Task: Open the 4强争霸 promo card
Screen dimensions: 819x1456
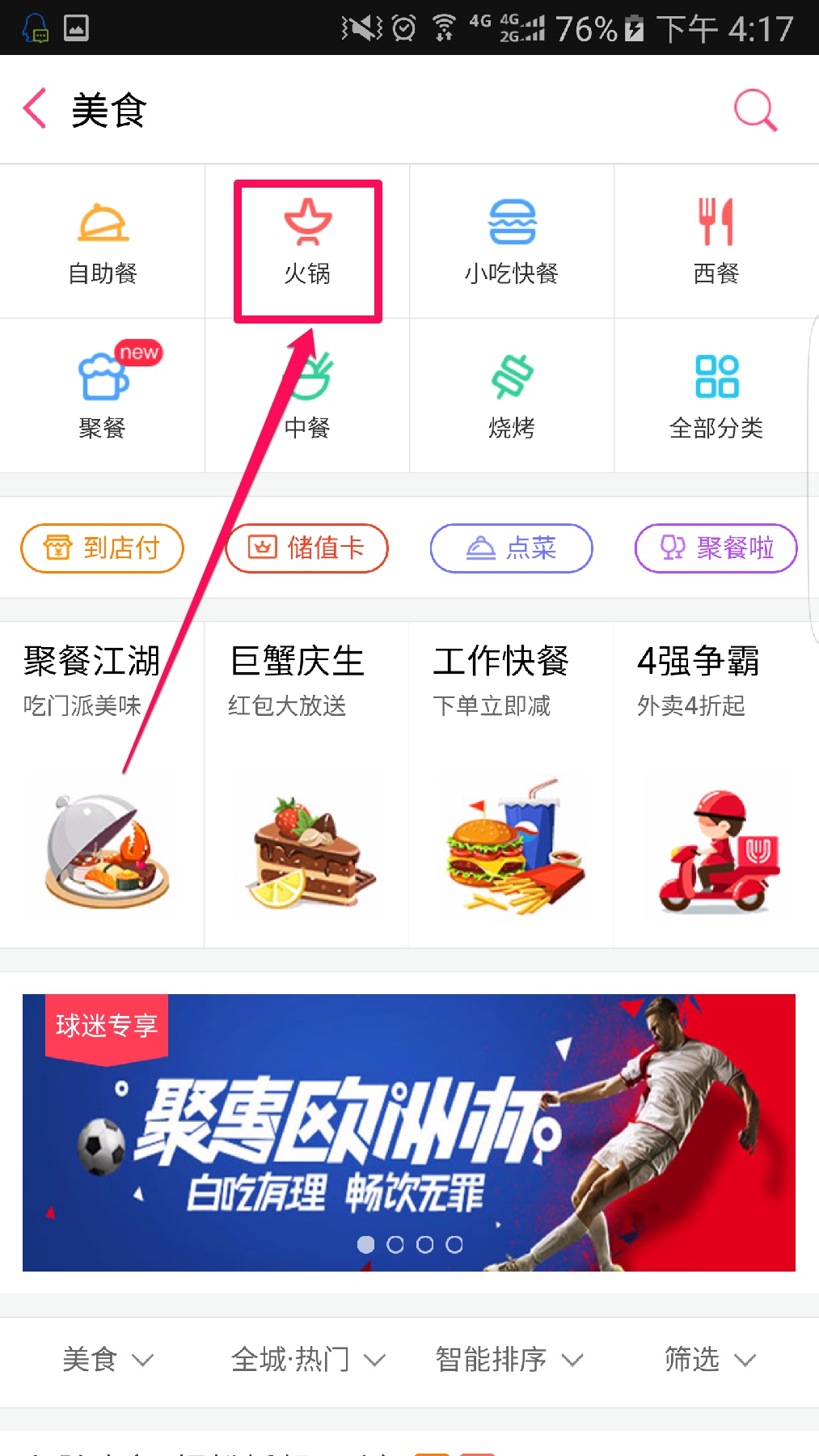Action: tap(716, 785)
